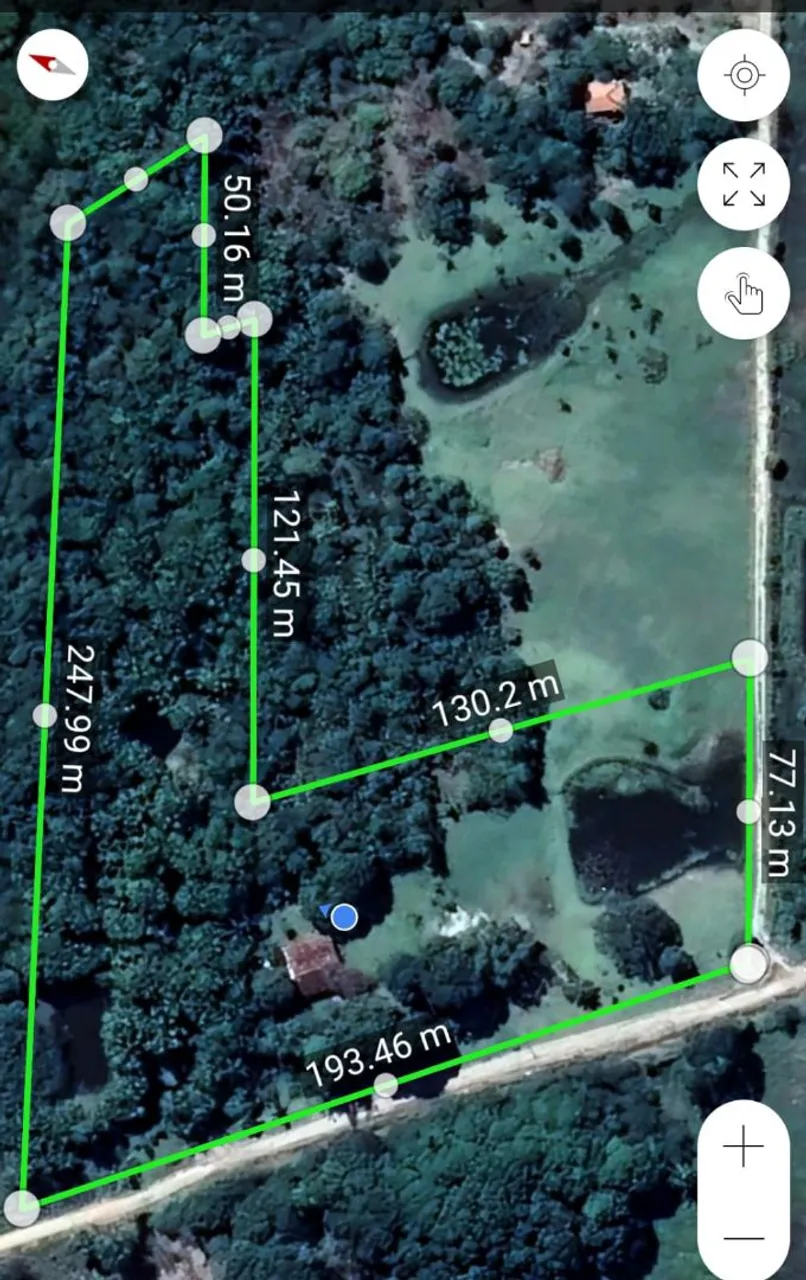The image size is (806, 1280).
Task: Select the midpoint handle on the 50.16 m edge
Action: 203,235
